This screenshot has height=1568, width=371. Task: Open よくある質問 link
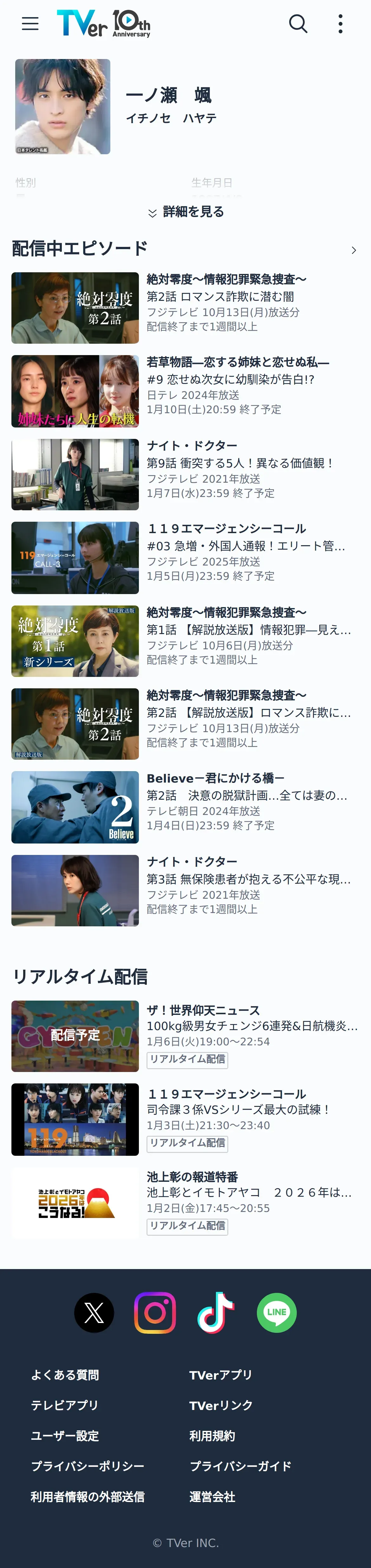pyautogui.click(x=65, y=1374)
